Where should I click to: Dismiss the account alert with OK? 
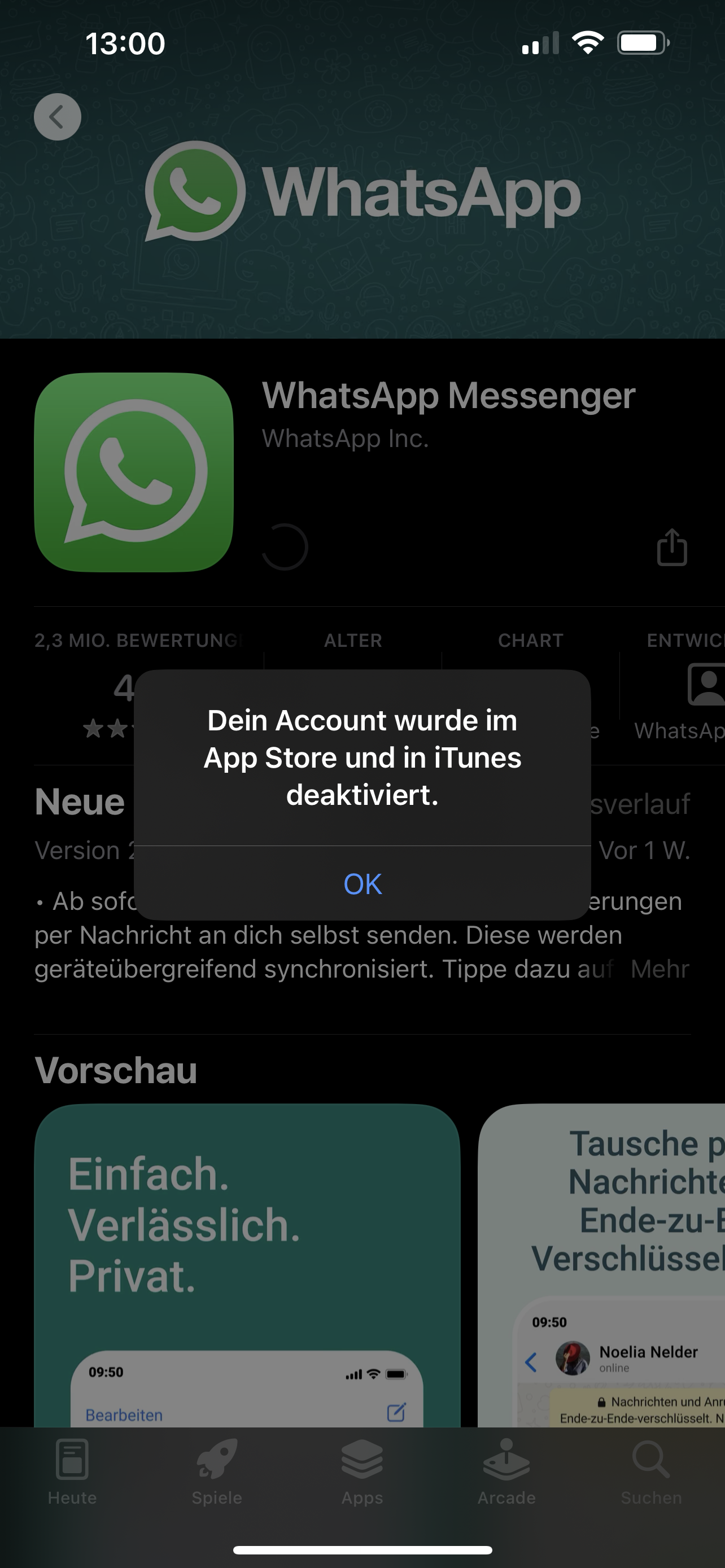pos(362,883)
